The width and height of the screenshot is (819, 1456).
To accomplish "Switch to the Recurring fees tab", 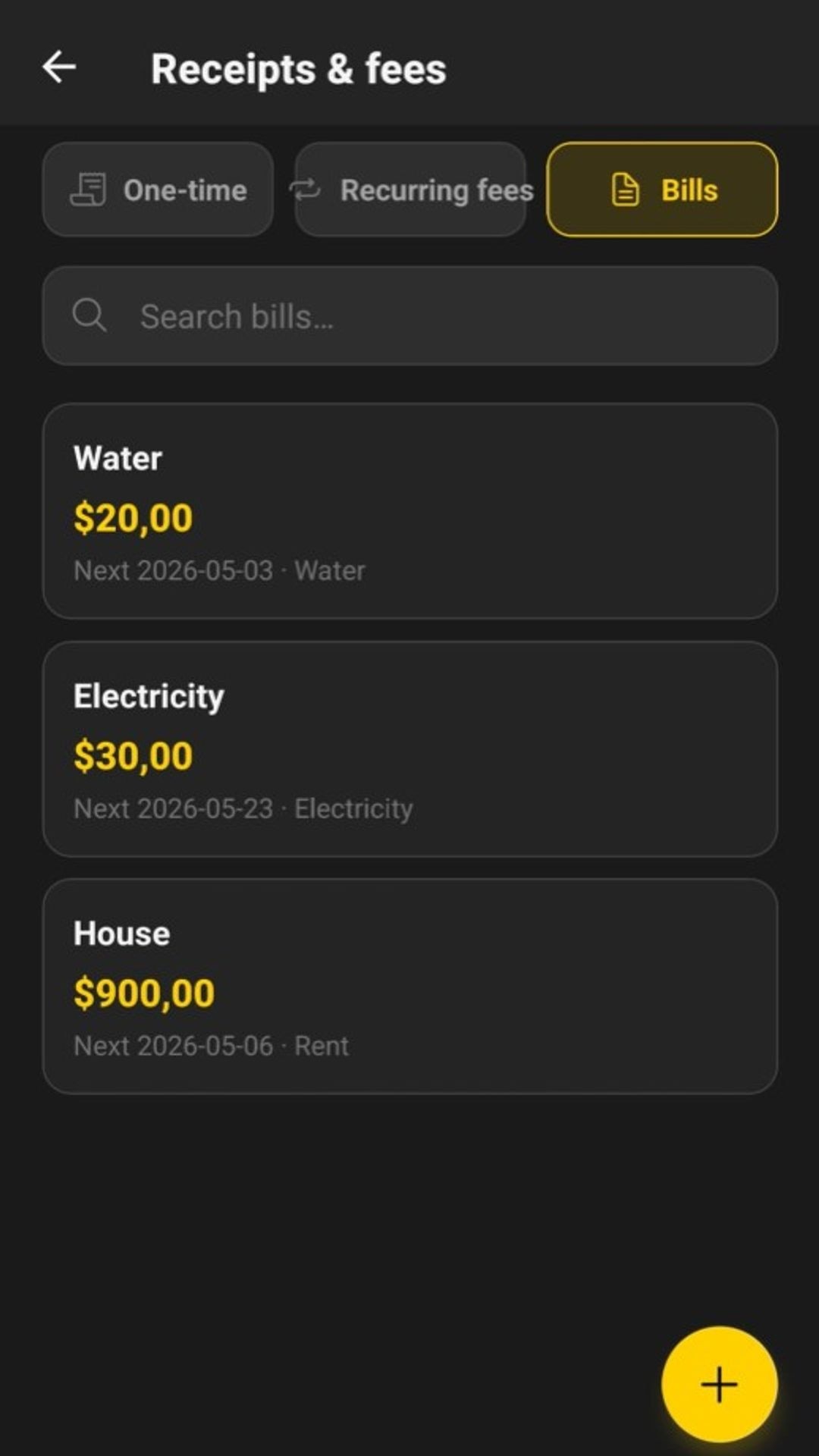I will click(410, 190).
